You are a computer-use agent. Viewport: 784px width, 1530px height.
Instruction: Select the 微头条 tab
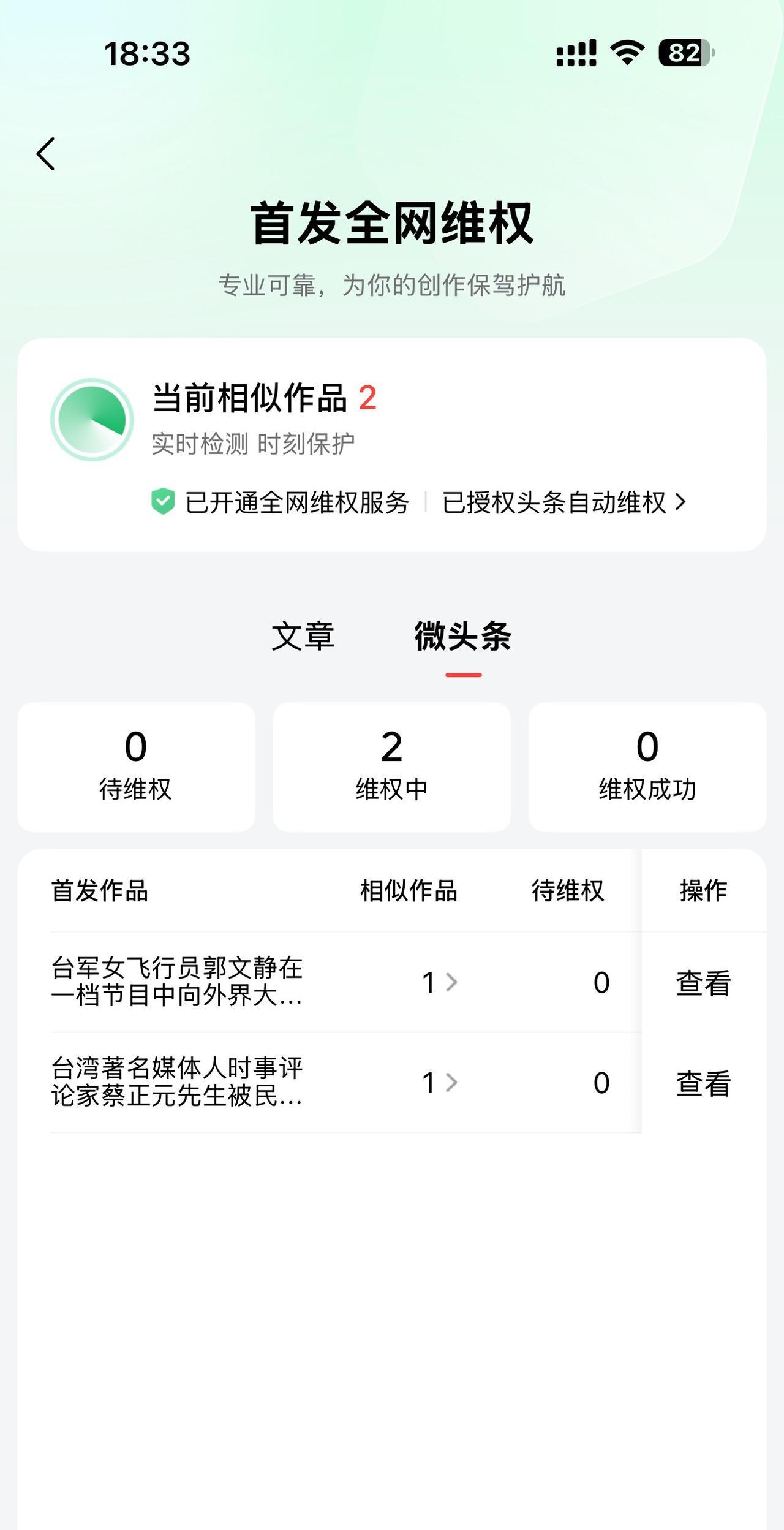click(463, 636)
